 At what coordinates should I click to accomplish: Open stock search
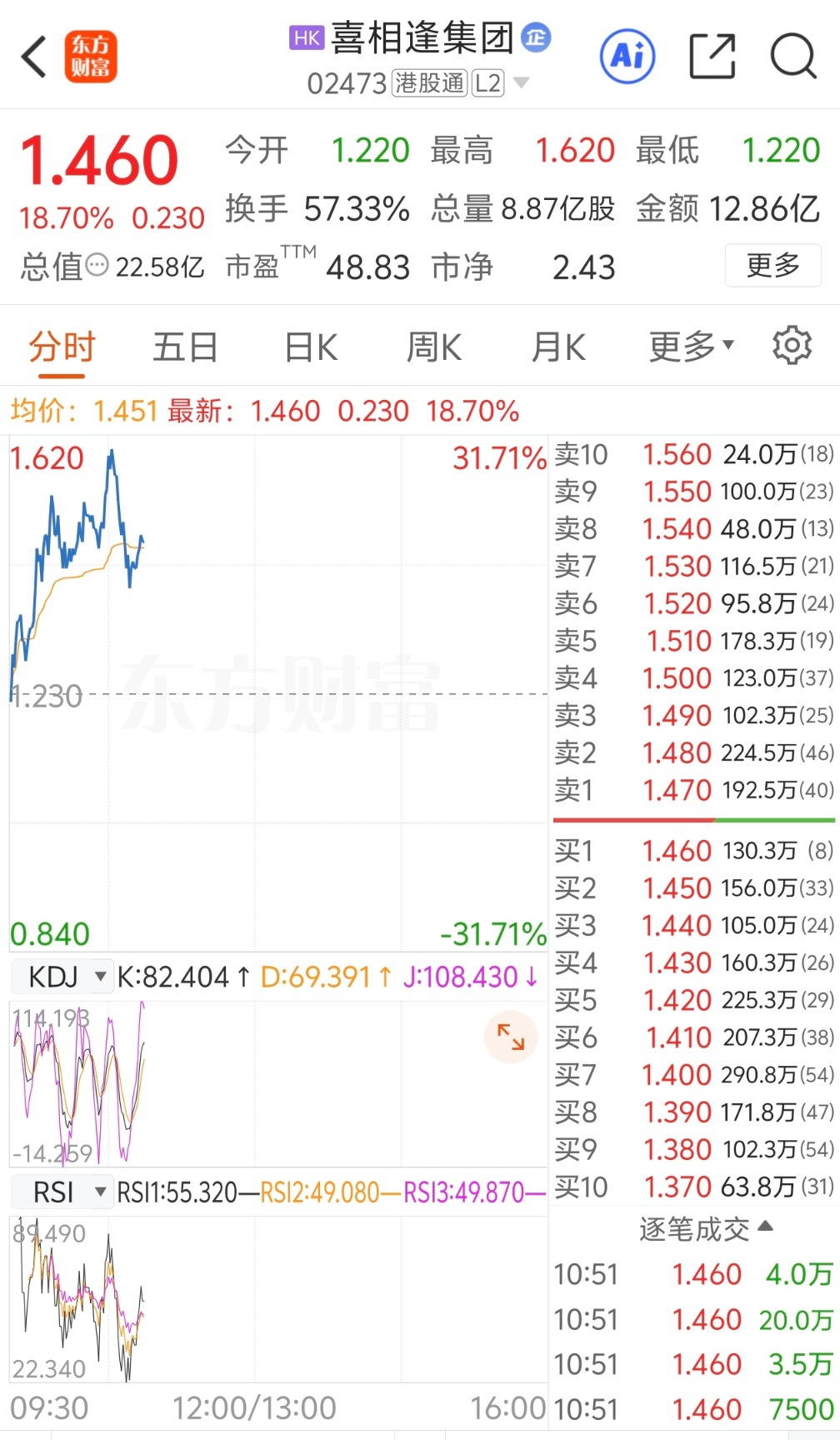(x=792, y=57)
